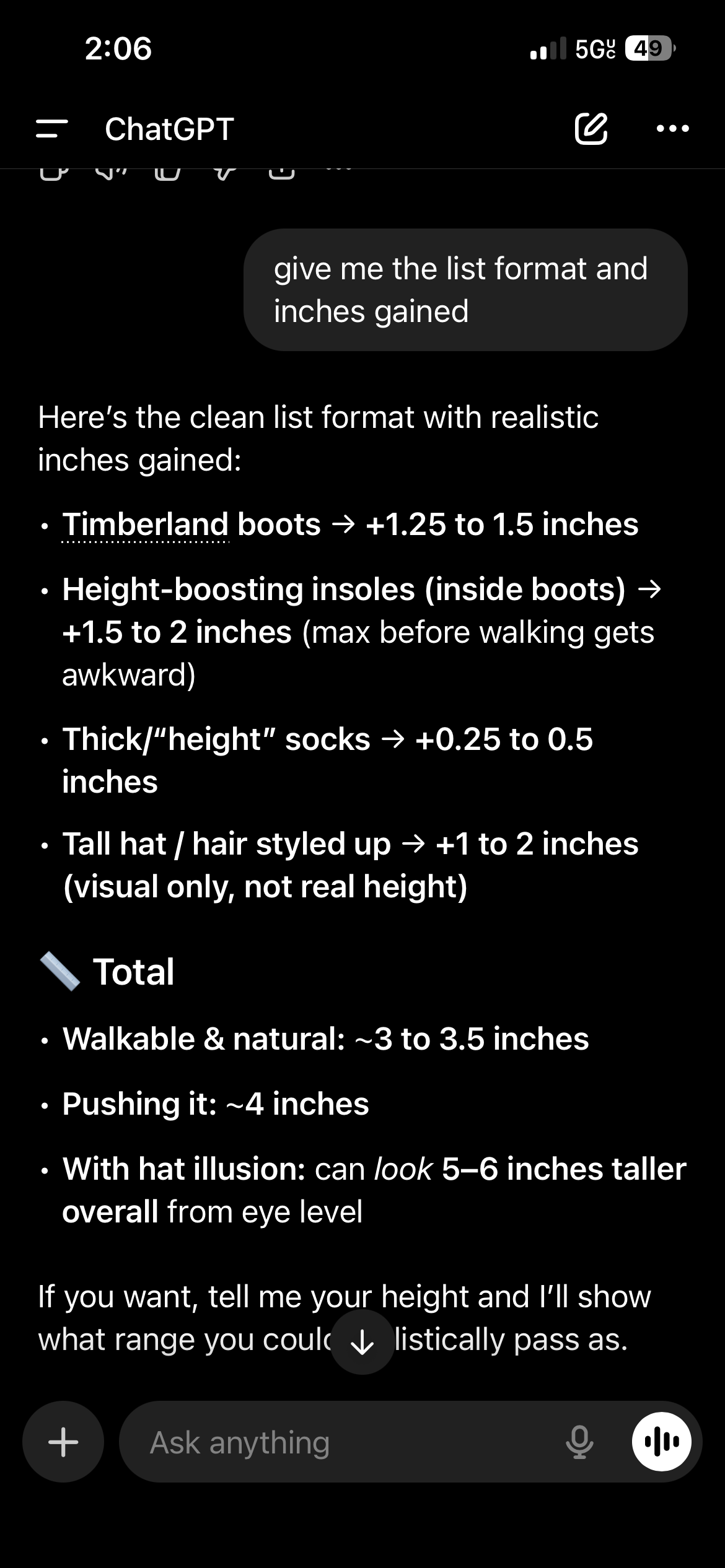Open the sidebar menu

pos(52,129)
